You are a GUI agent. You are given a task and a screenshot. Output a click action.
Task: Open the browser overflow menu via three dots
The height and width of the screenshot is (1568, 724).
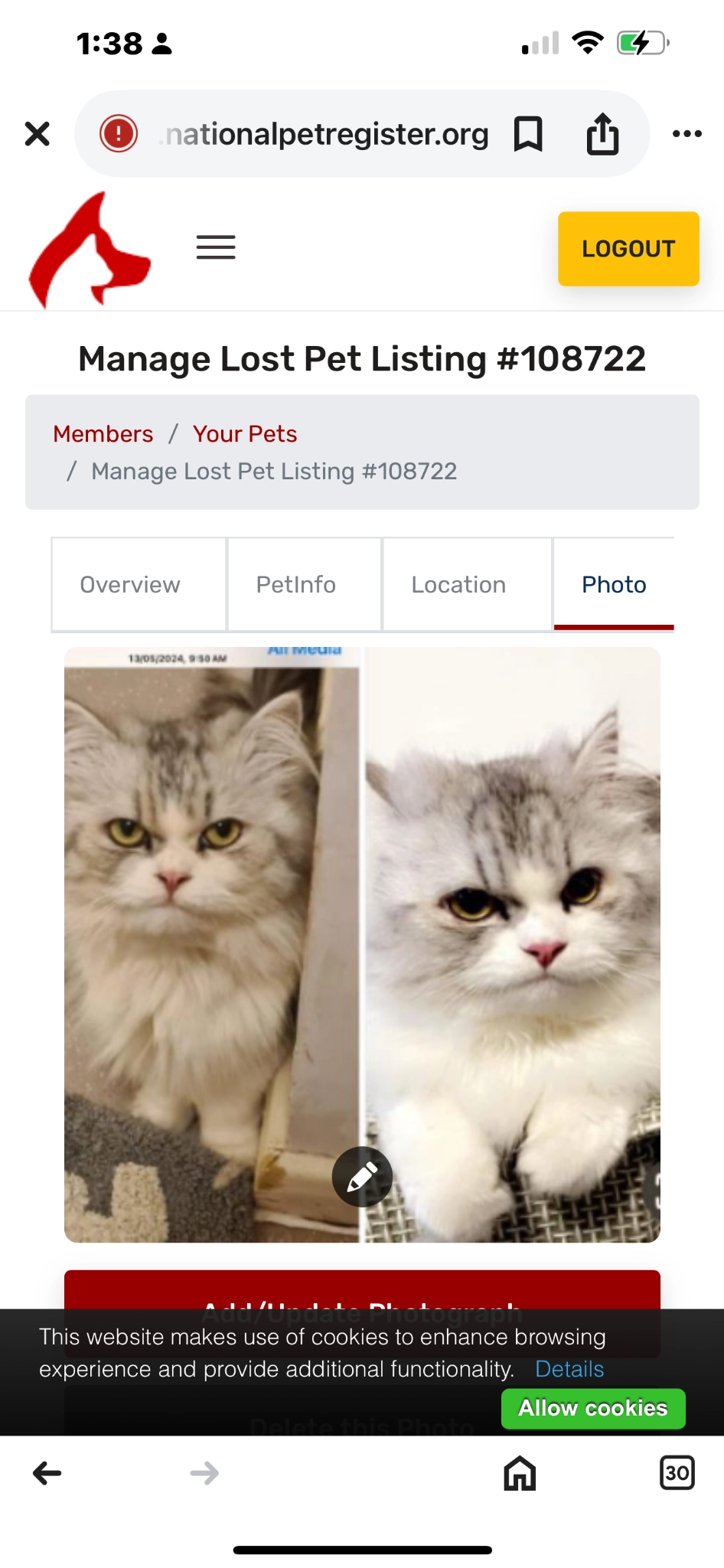(x=686, y=133)
